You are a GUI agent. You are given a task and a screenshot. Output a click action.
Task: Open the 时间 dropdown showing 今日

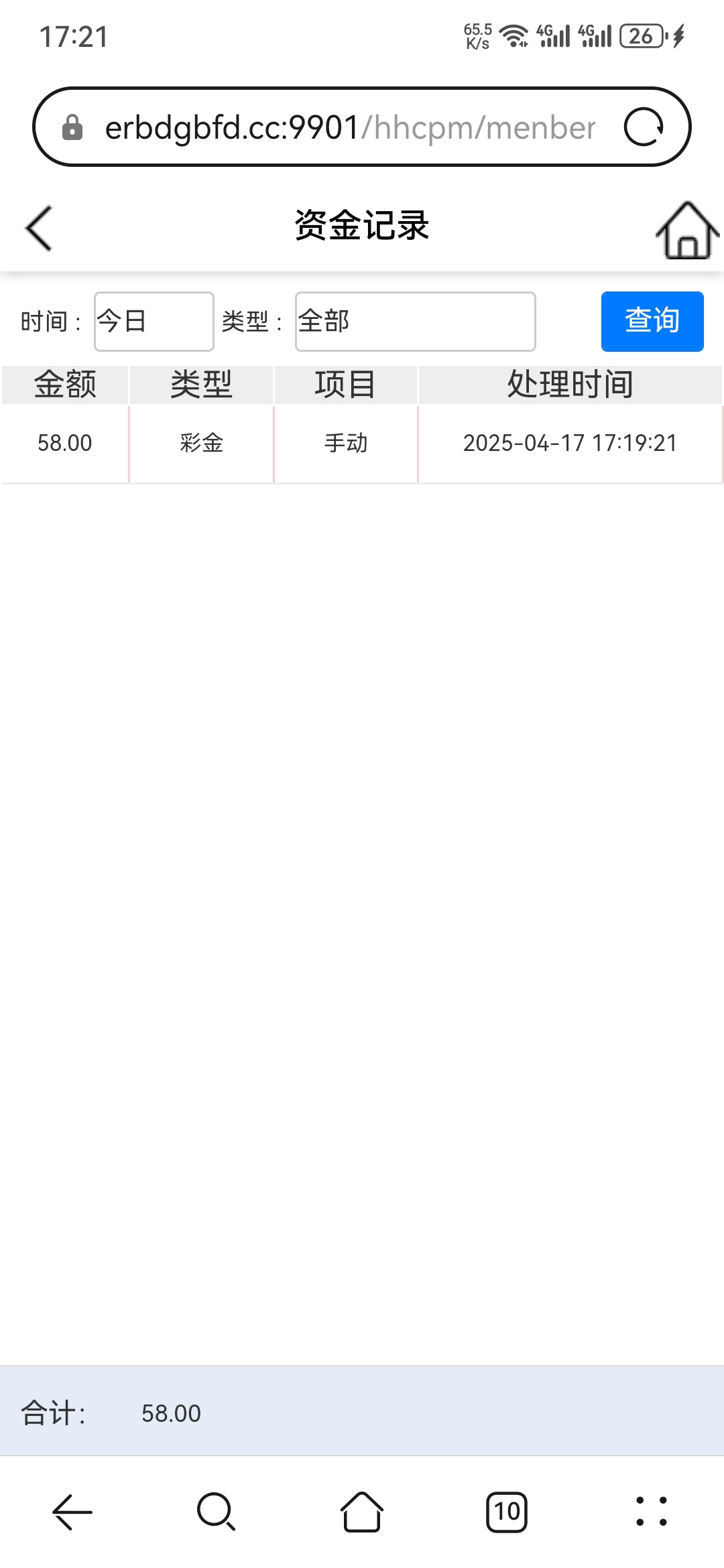154,322
